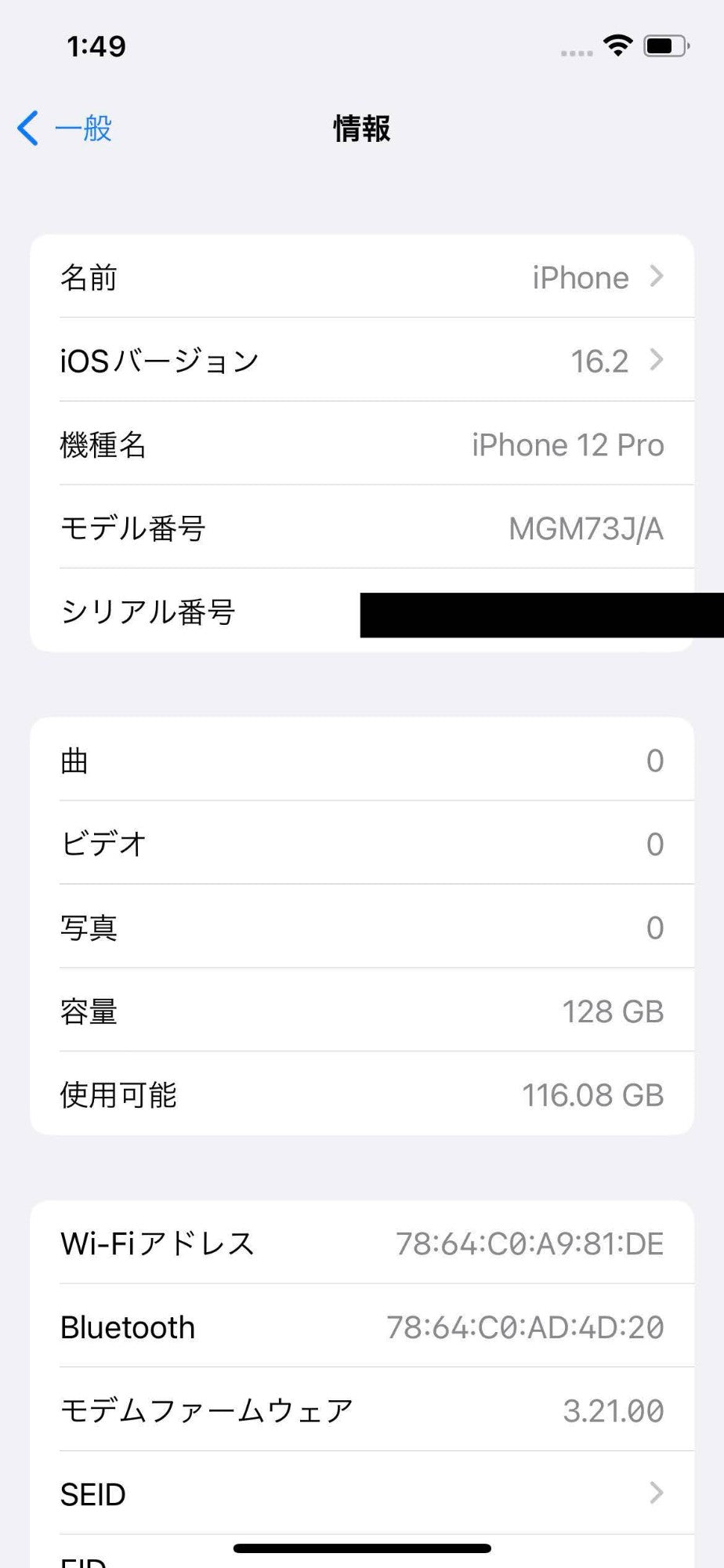Tap the battery indicator in status bar

point(663,47)
